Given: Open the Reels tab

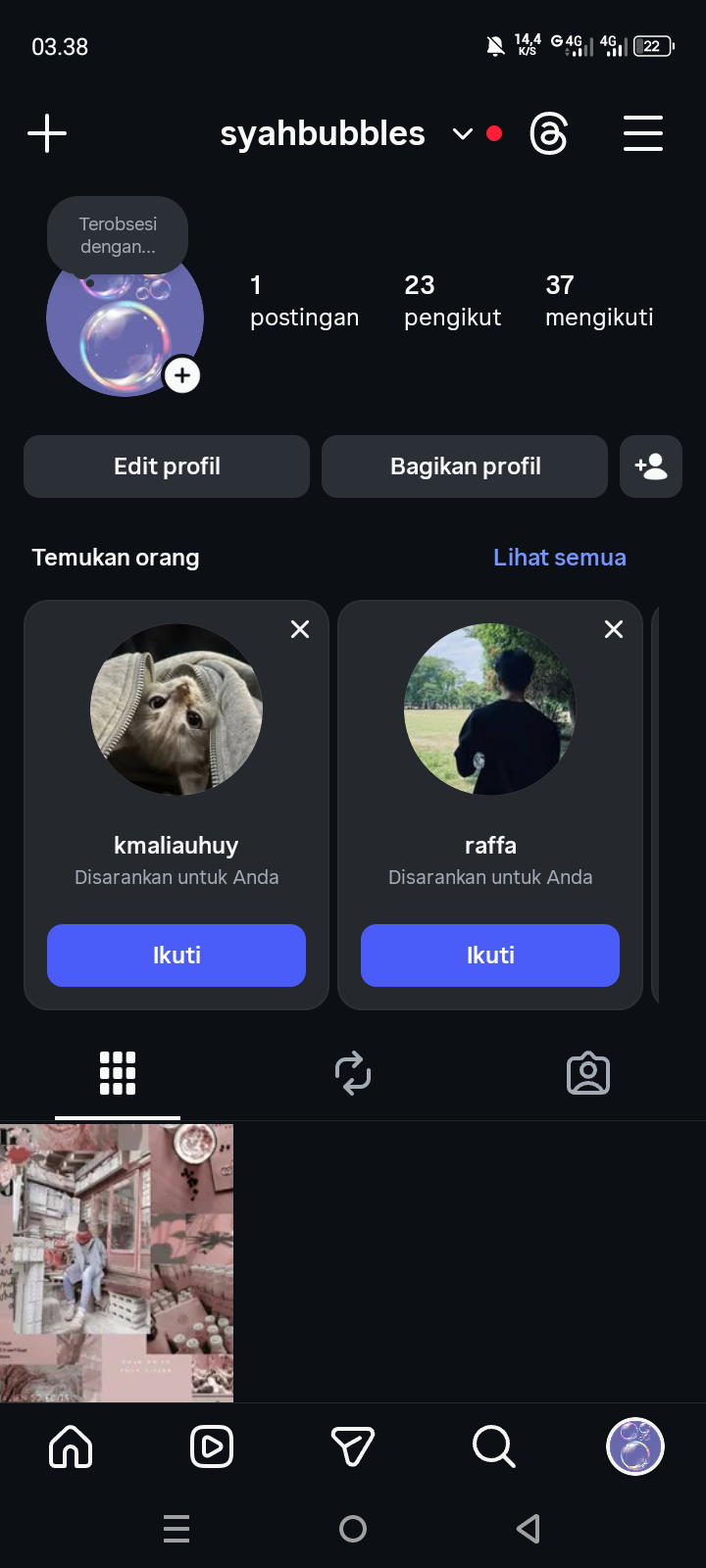Looking at the screenshot, I should point(212,1446).
